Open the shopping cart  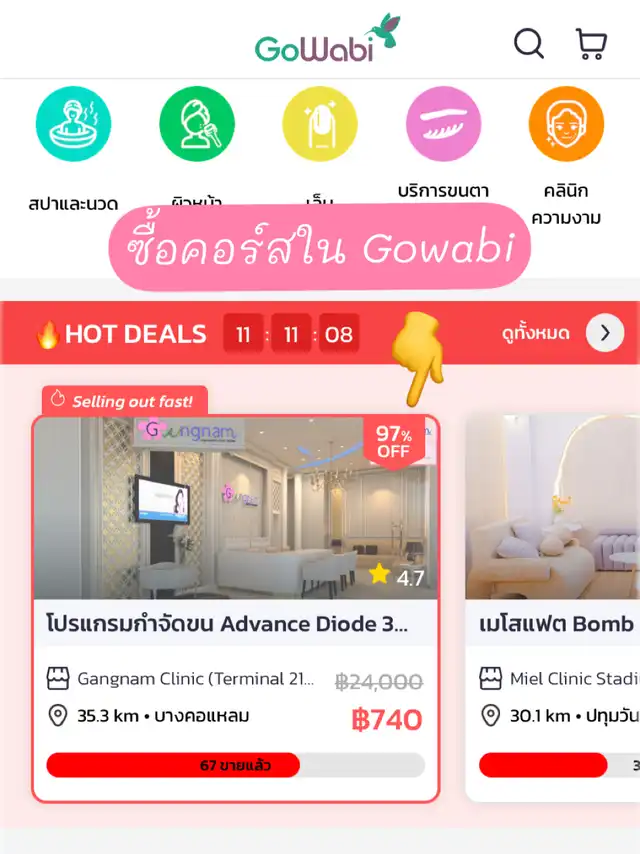(592, 44)
